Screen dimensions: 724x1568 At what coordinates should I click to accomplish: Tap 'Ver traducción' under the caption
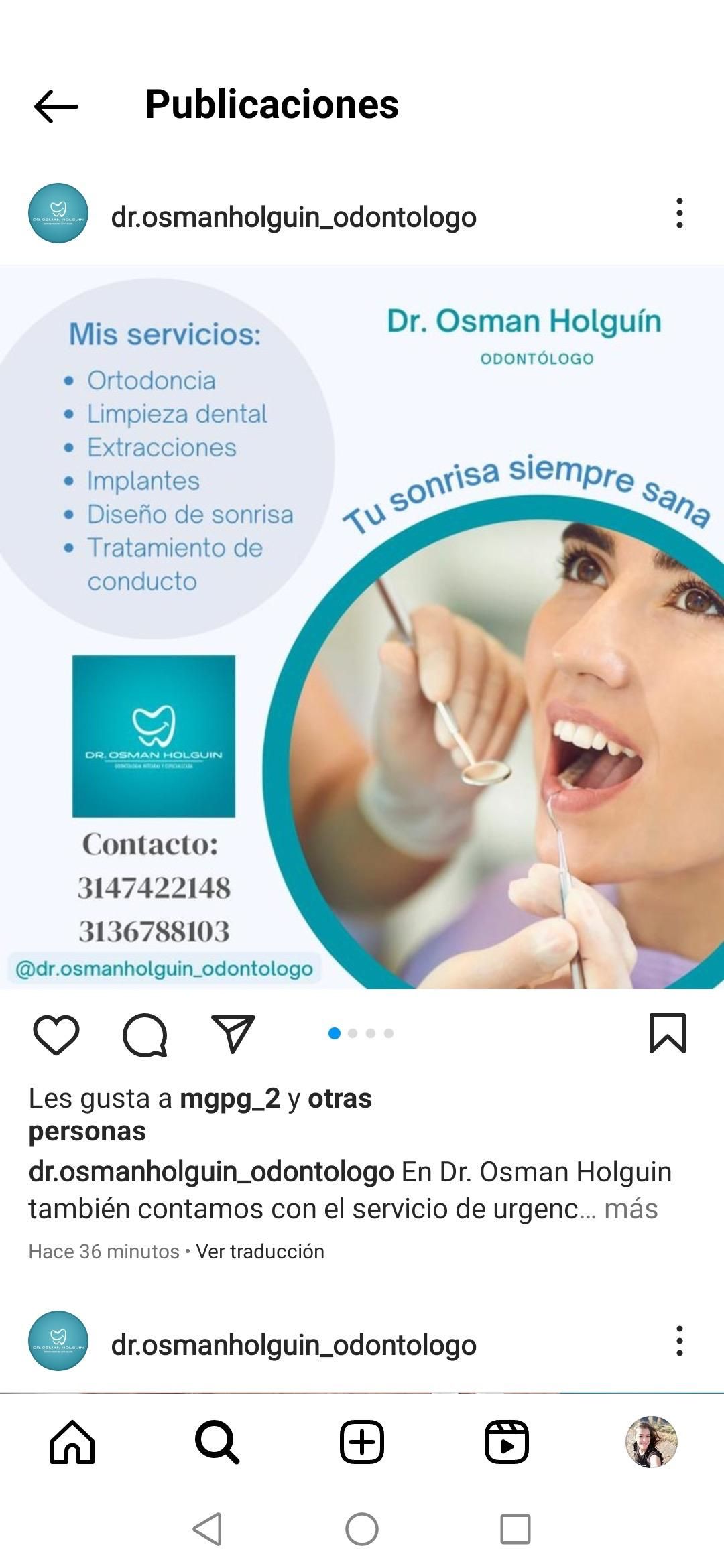point(260,1252)
